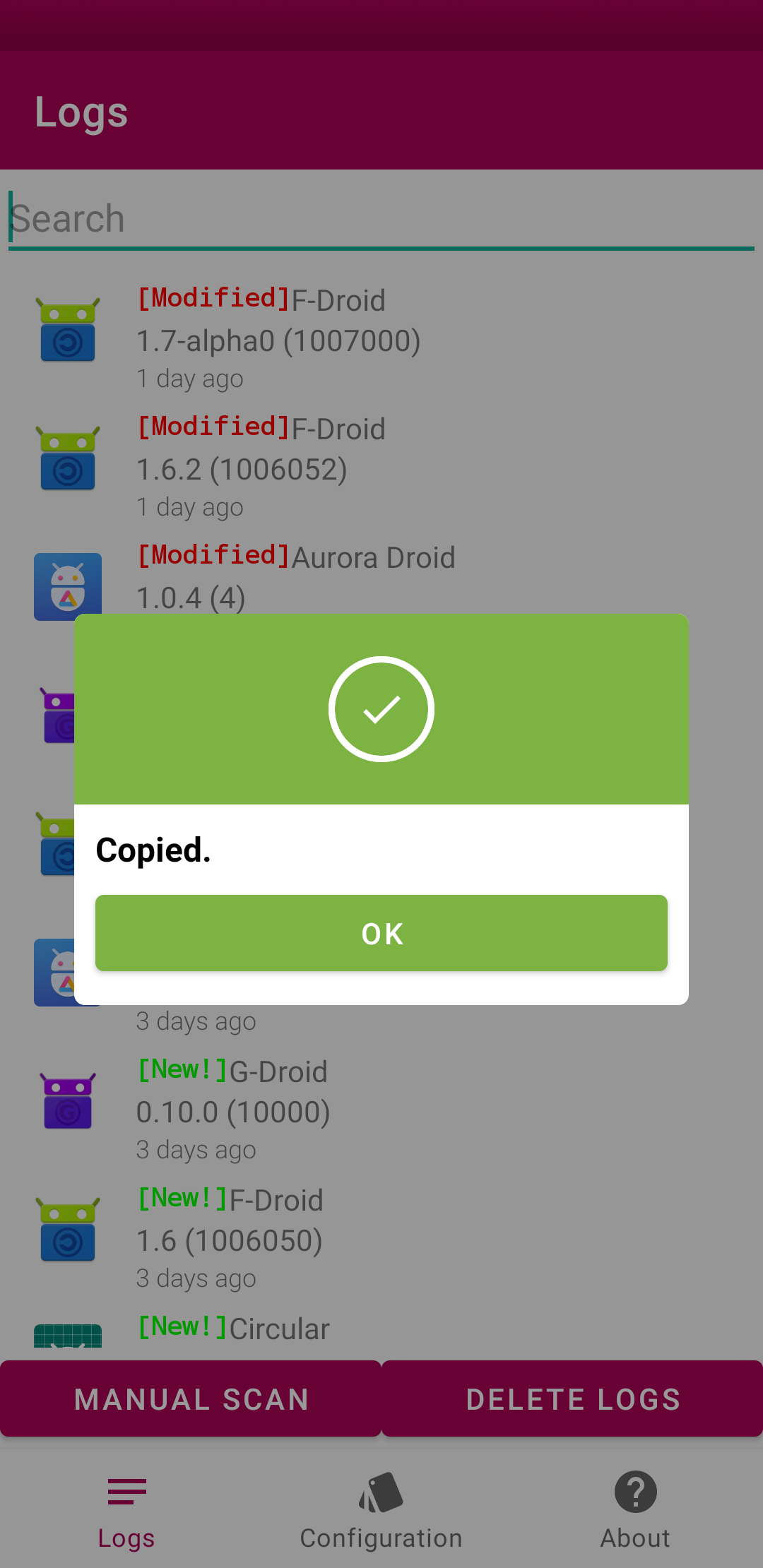Dismiss the Copied dialog with OK
Viewport: 763px width, 1568px height.
pos(381,933)
